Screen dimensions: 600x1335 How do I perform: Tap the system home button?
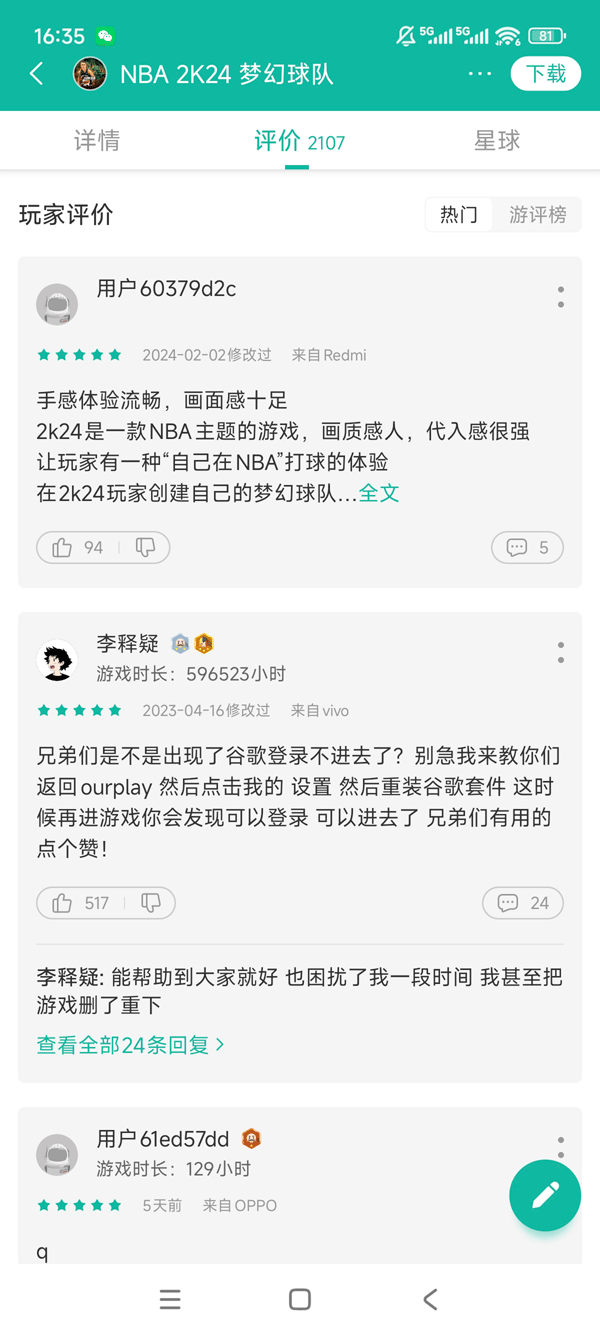tap(299, 1299)
